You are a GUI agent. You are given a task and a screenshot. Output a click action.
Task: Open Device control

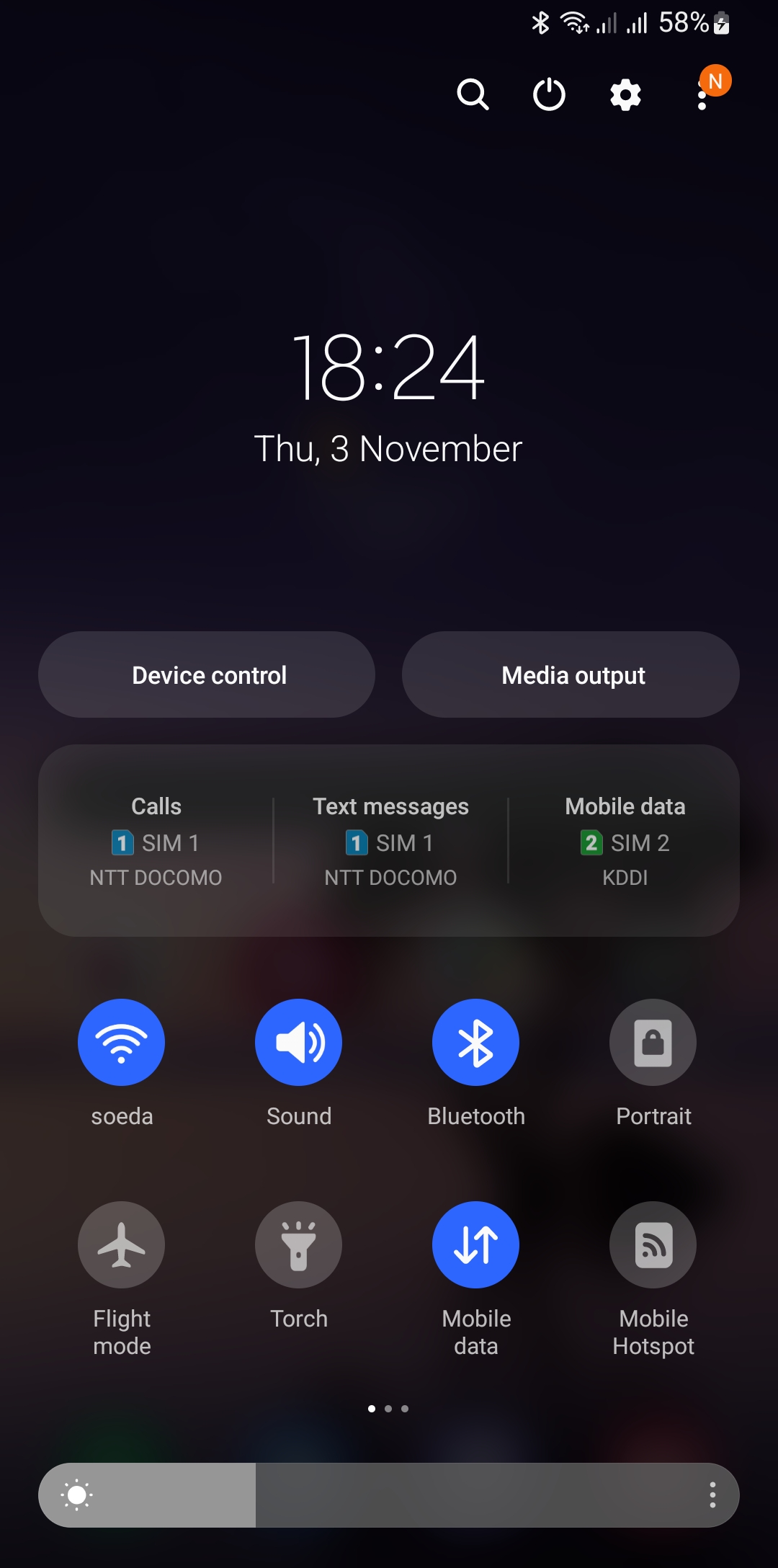(207, 674)
